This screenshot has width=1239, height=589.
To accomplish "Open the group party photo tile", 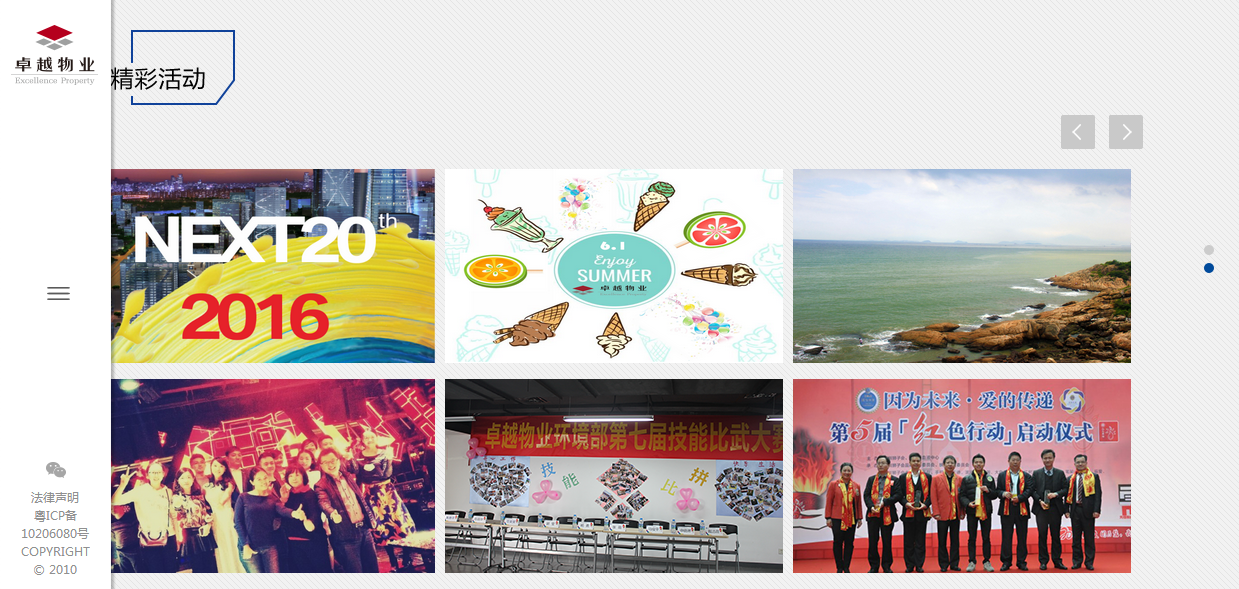I will click(273, 476).
